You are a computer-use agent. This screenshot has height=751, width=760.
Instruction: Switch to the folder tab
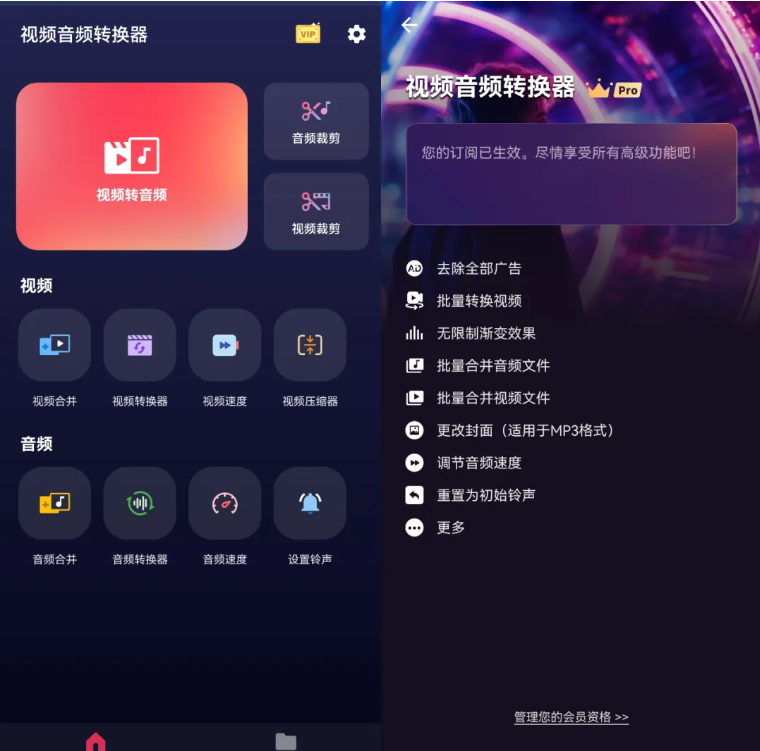coord(286,741)
